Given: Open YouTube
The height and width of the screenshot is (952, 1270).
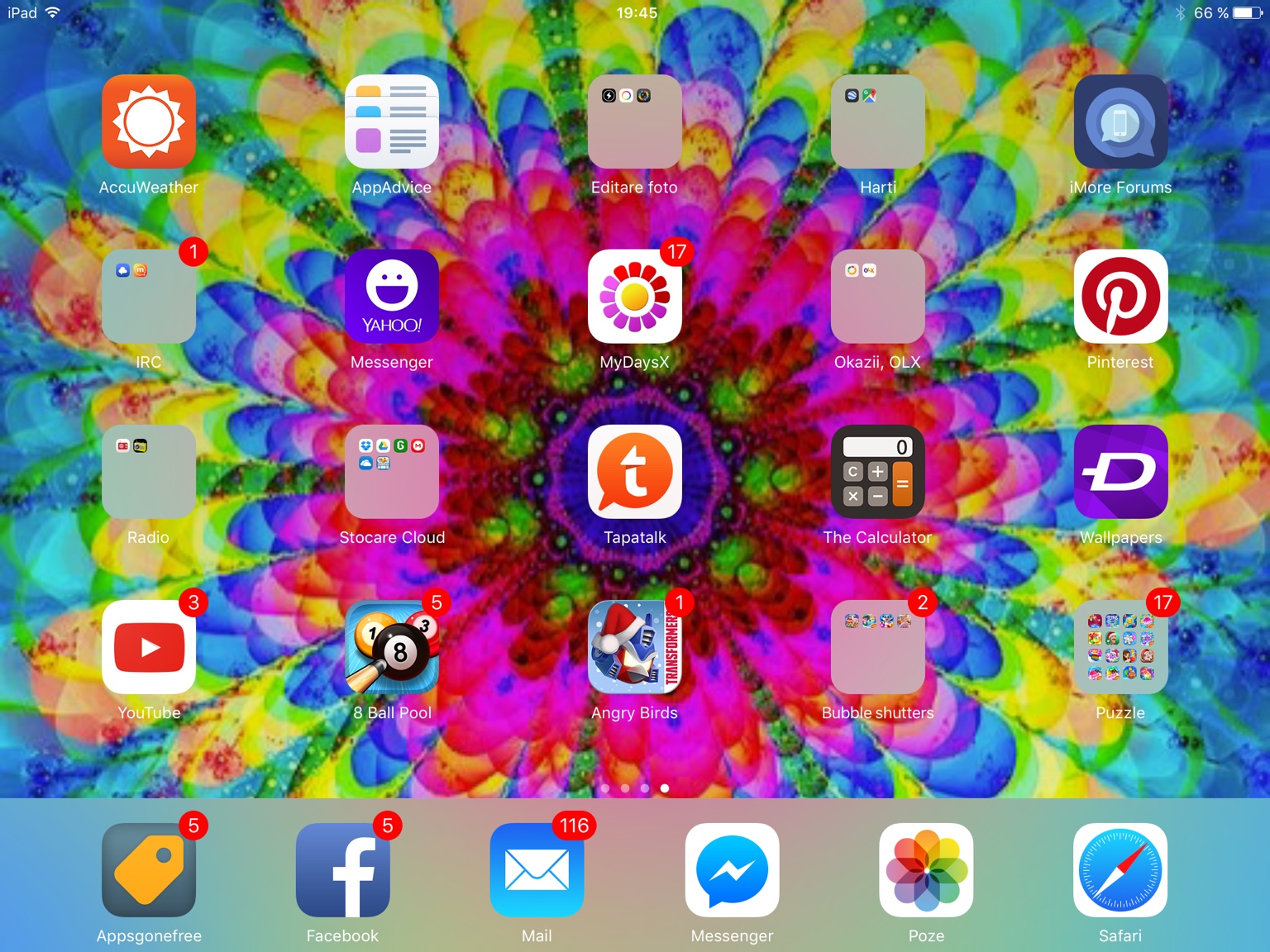Looking at the screenshot, I should (x=149, y=647).
